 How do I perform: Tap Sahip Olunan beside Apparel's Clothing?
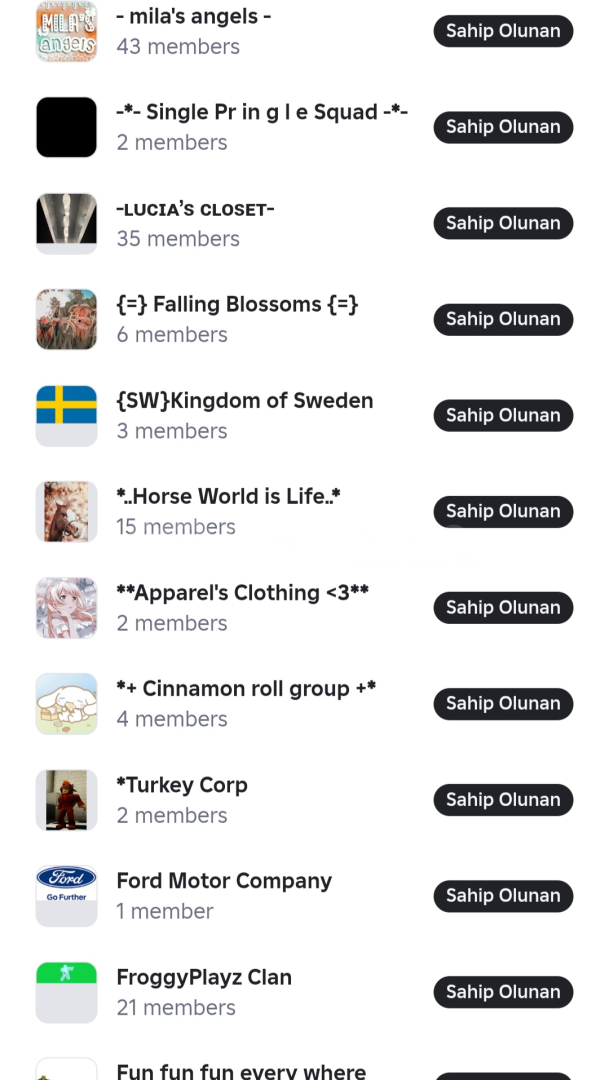point(503,607)
